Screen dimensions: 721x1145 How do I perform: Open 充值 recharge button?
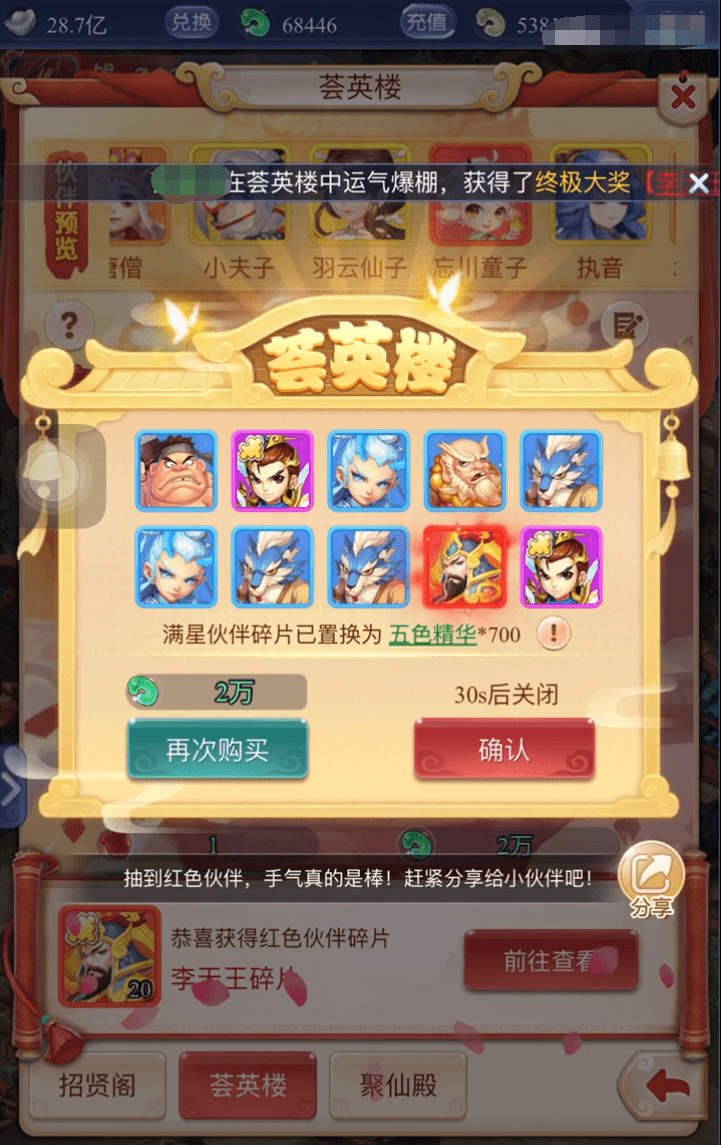[429, 22]
